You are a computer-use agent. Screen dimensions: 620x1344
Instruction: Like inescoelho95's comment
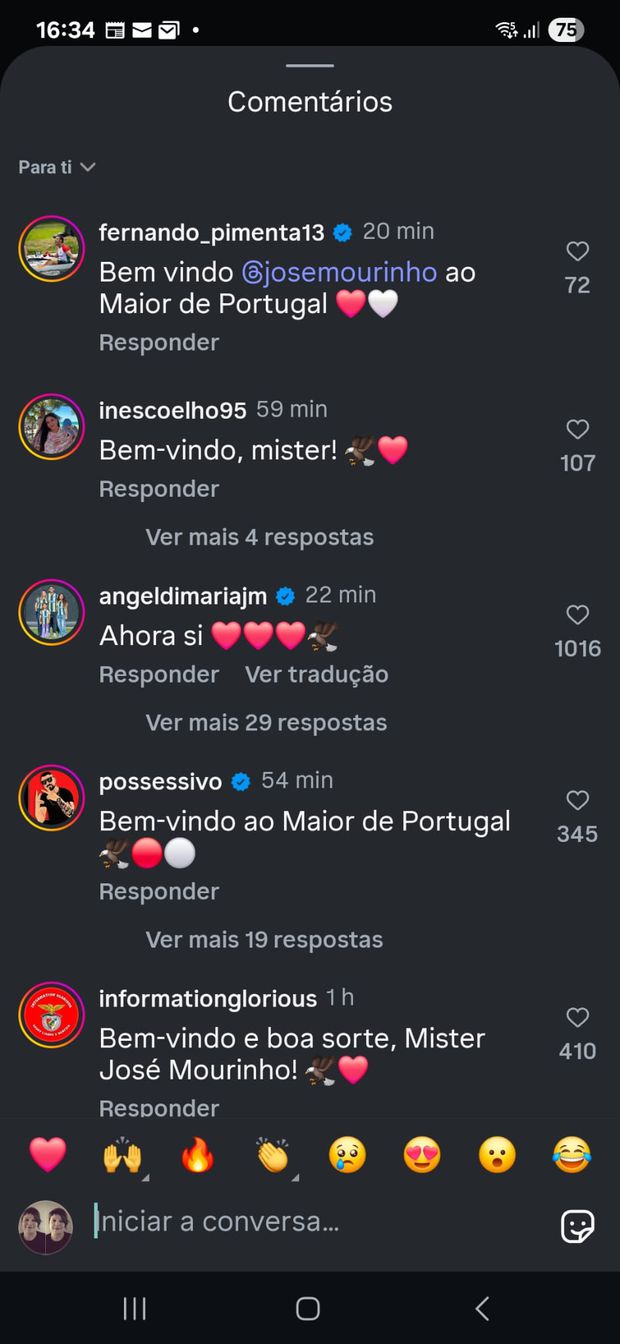click(577, 429)
